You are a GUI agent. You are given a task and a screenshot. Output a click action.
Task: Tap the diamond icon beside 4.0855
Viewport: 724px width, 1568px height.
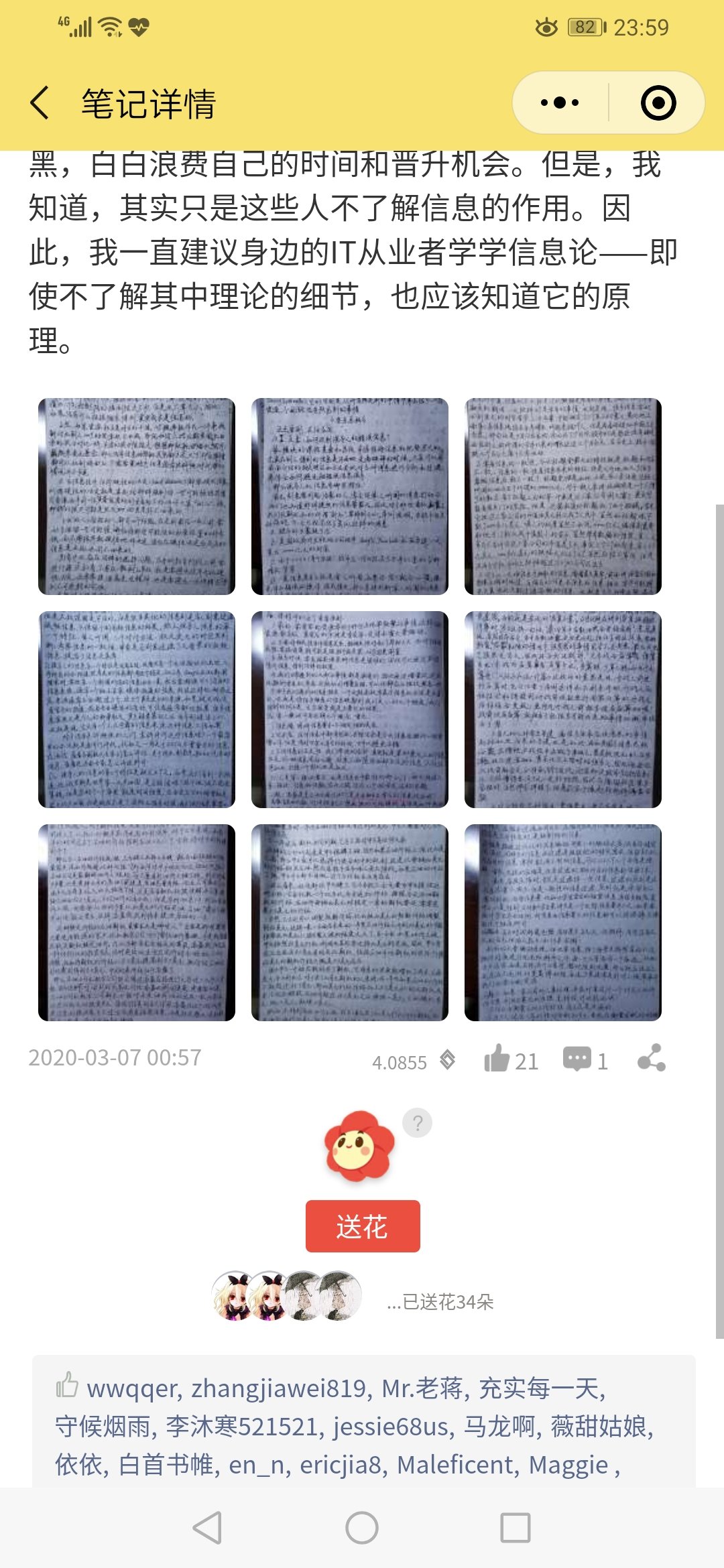click(x=448, y=1059)
